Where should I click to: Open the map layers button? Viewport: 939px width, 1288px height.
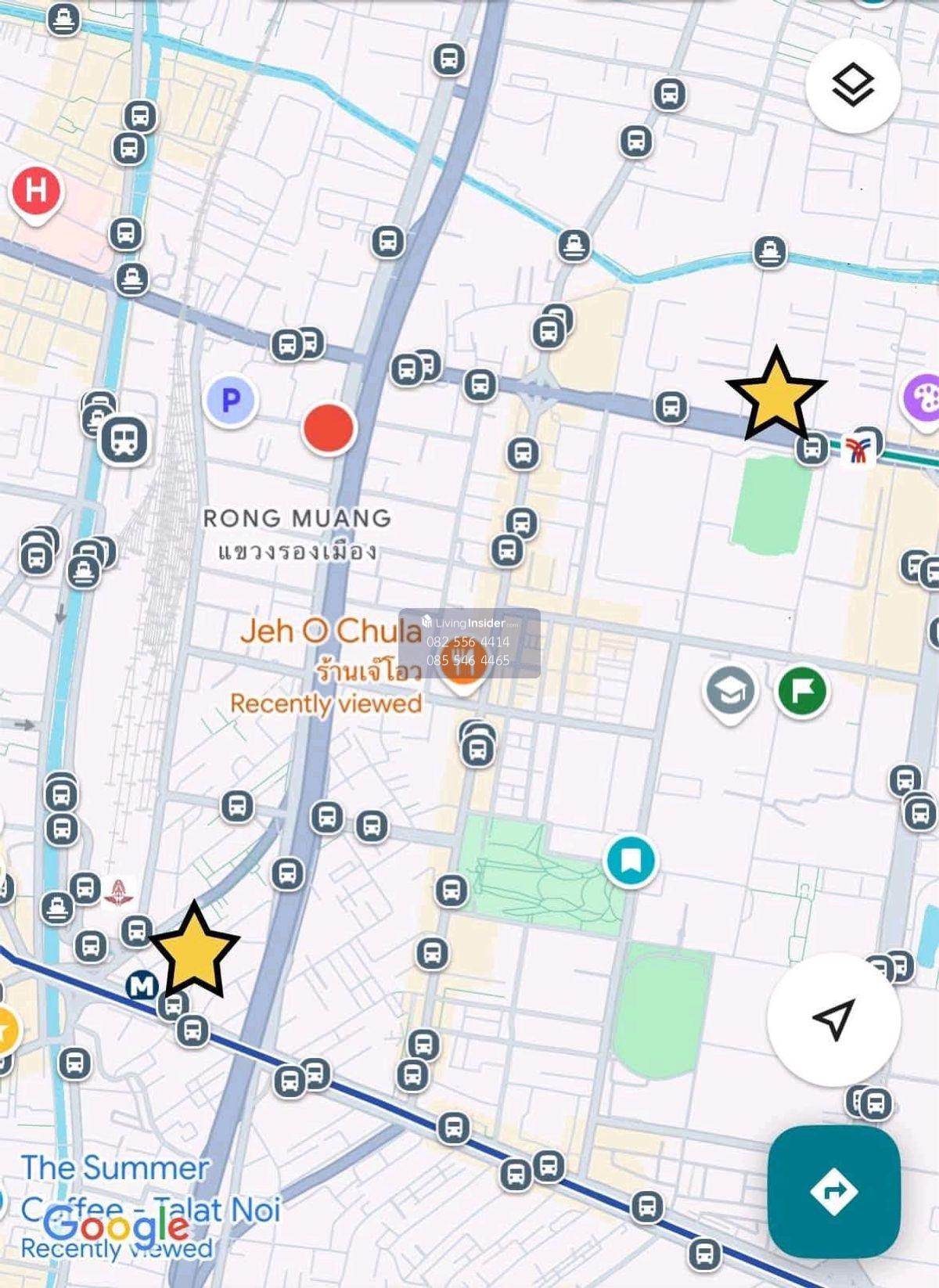tap(852, 85)
